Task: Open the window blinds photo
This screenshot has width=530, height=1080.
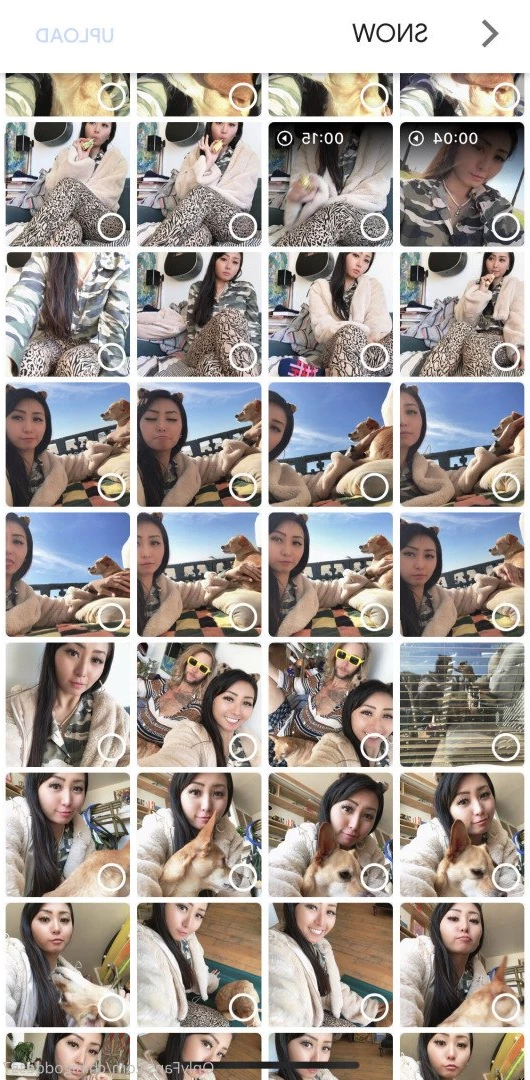Action: tap(462, 704)
